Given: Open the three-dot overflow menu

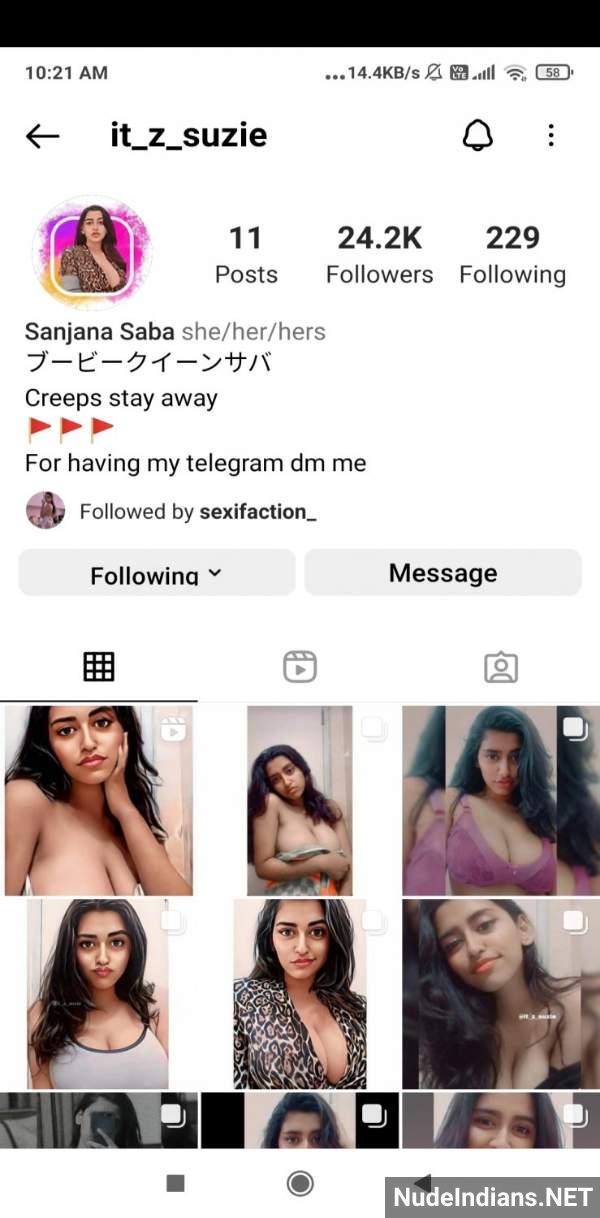Looking at the screenshot, I should click(x=551, y=136).
